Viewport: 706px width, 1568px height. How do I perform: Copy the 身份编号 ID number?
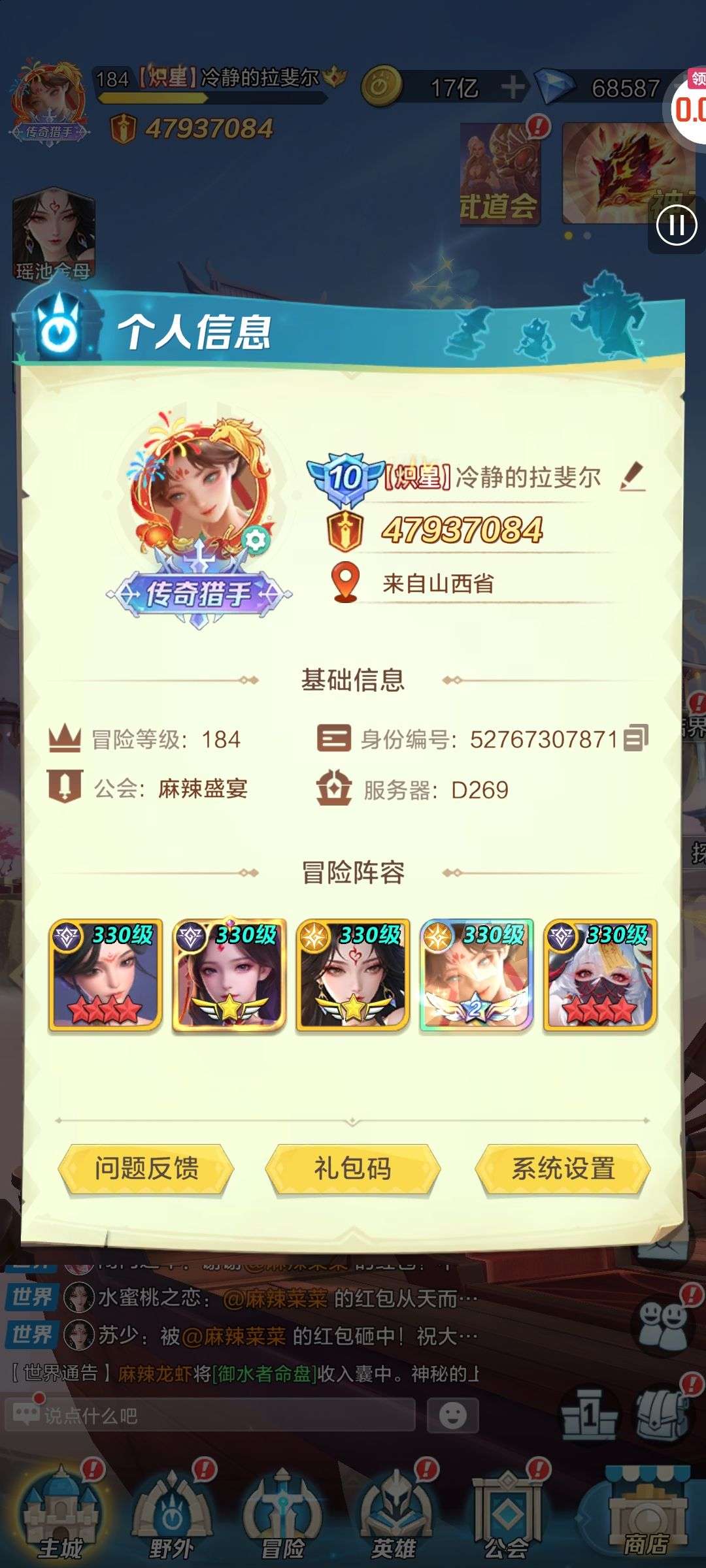(x=636, y=738)
